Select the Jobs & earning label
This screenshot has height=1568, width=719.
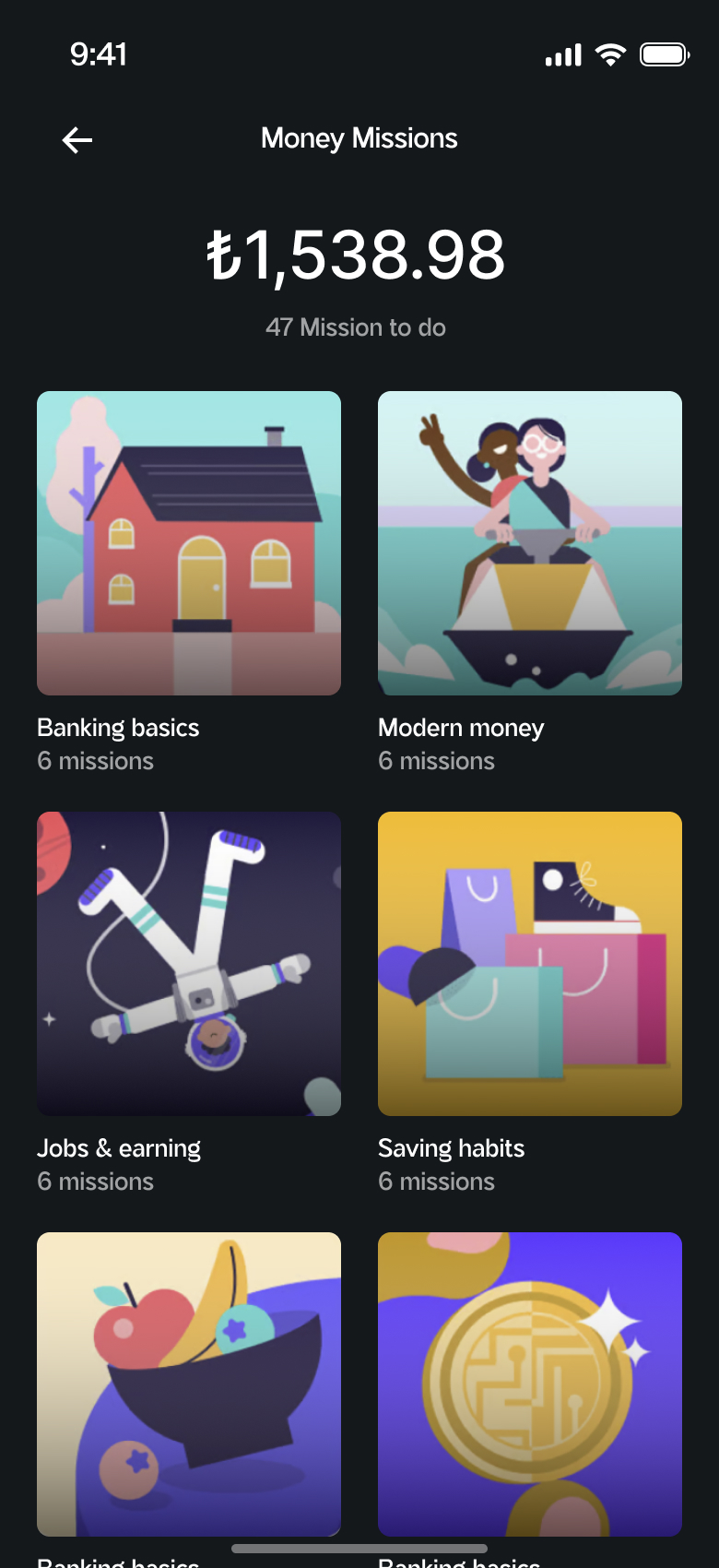pos(118,1148)
